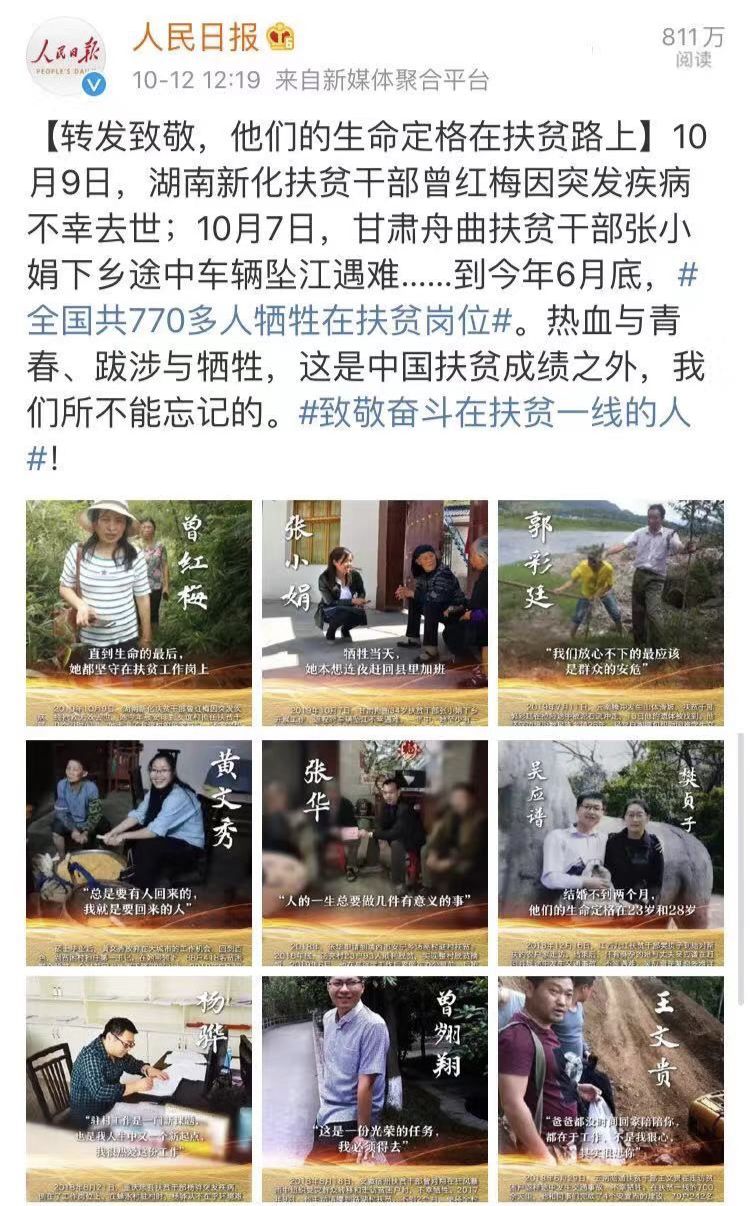Image resolution: width=750 pixels, height=1206 pixels.
Task: Open the 张华 photo tile
Action: 375,852
